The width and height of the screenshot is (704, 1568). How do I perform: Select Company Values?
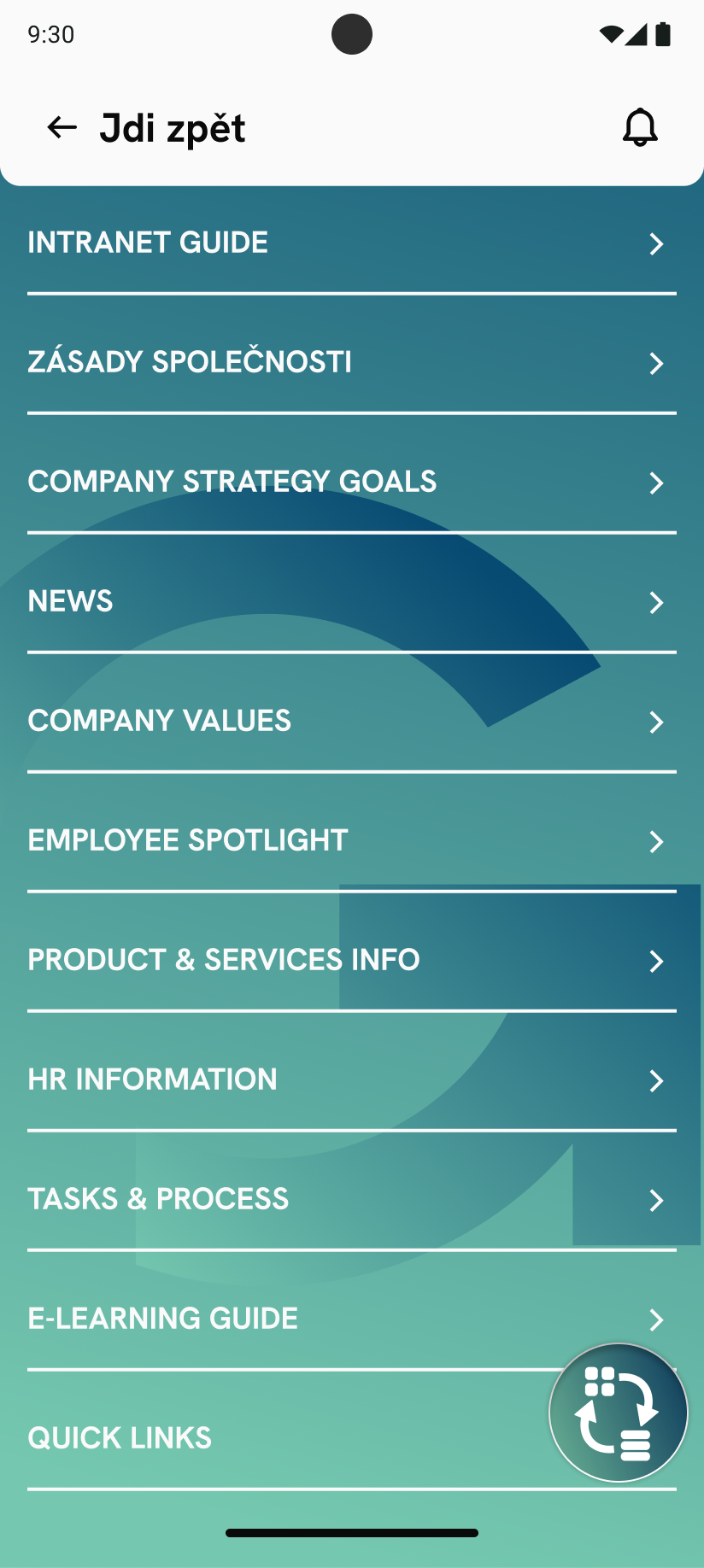(x=351, y=722)
